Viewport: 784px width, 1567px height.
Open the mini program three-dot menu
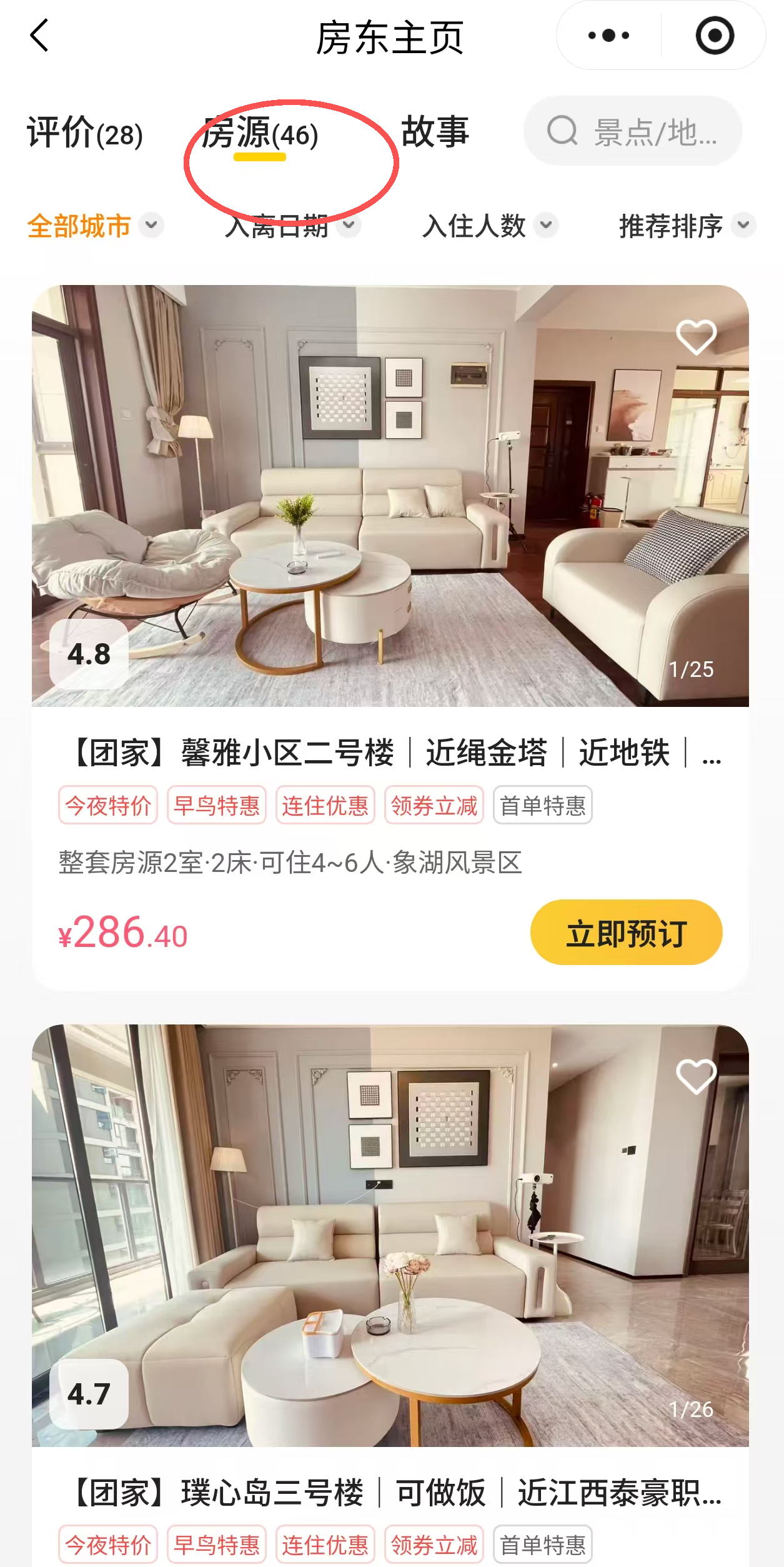coord(608,36)
